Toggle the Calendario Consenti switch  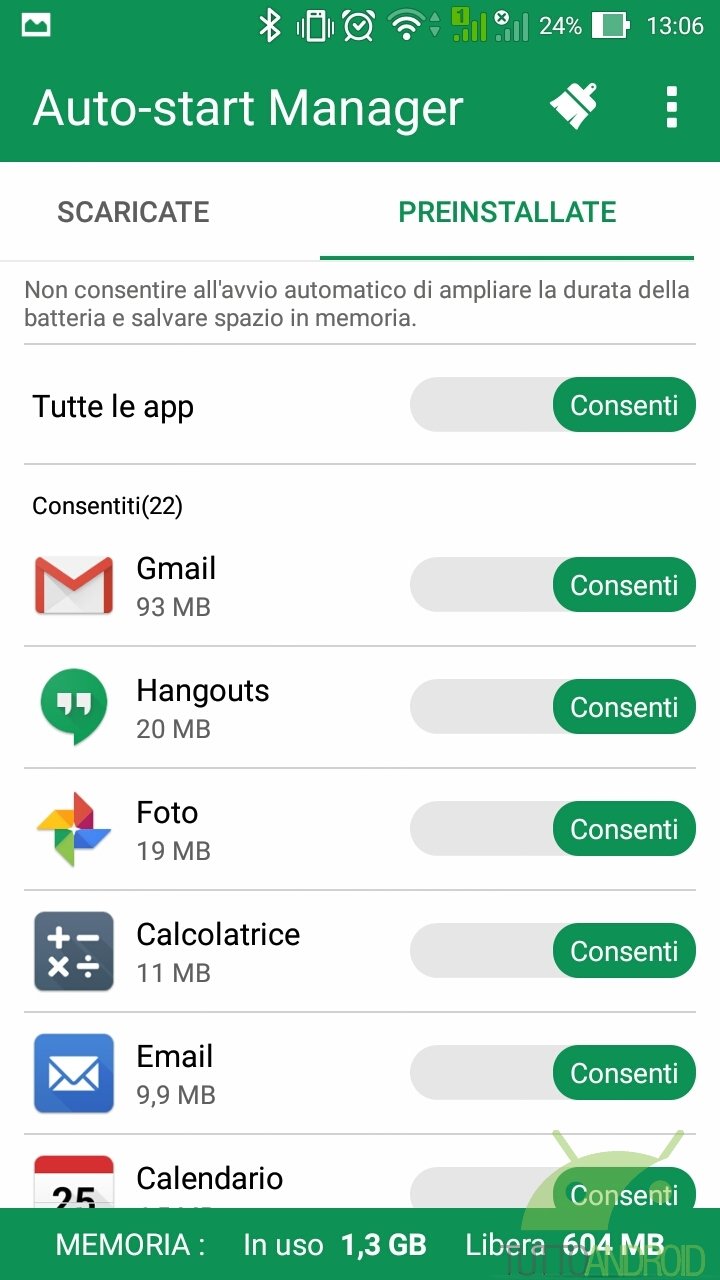[553, 1188]
